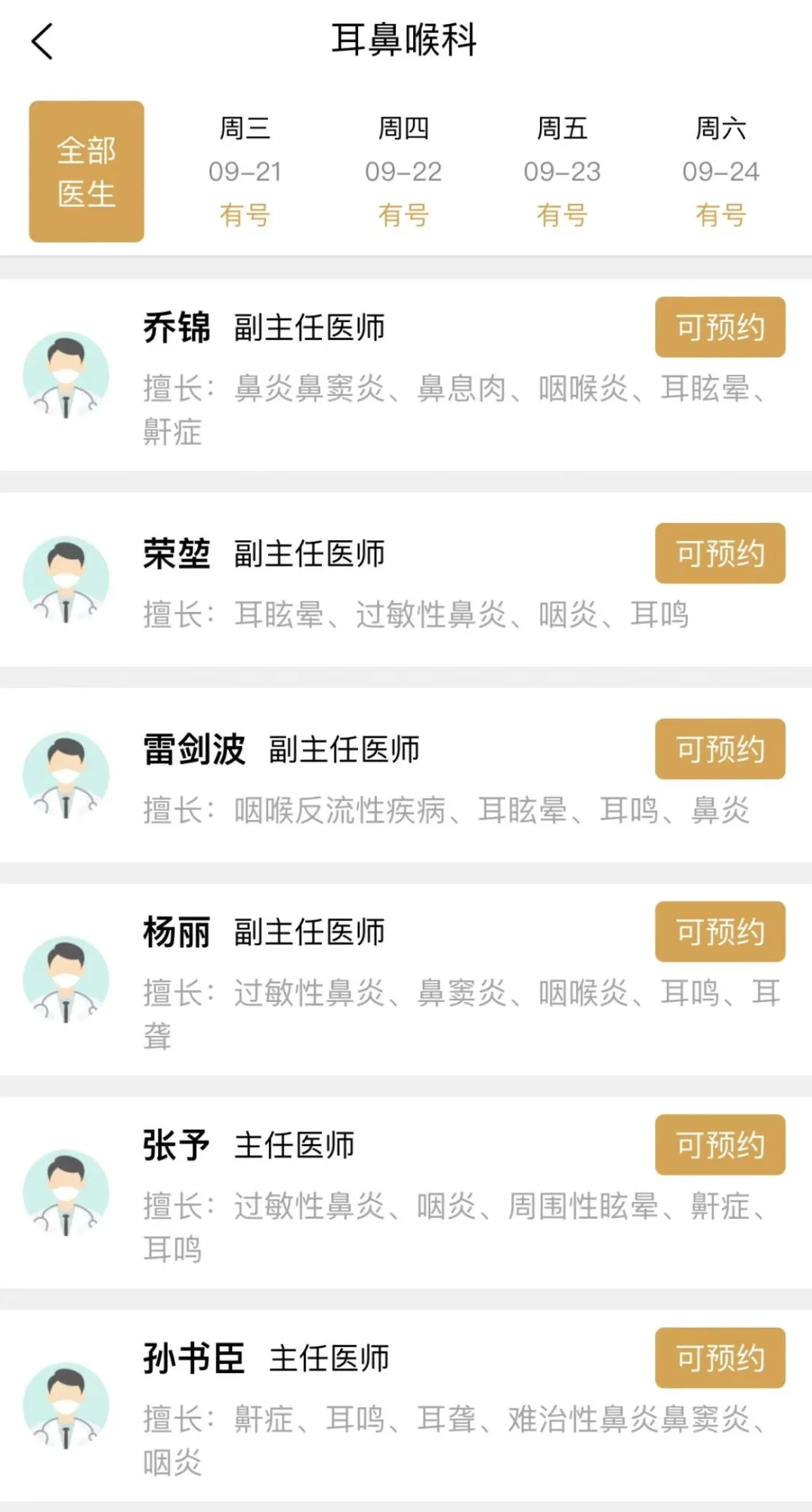812x1512 pixels.
Task: Tap 可预约 for doctor 张予
Action: point(720,1145)
